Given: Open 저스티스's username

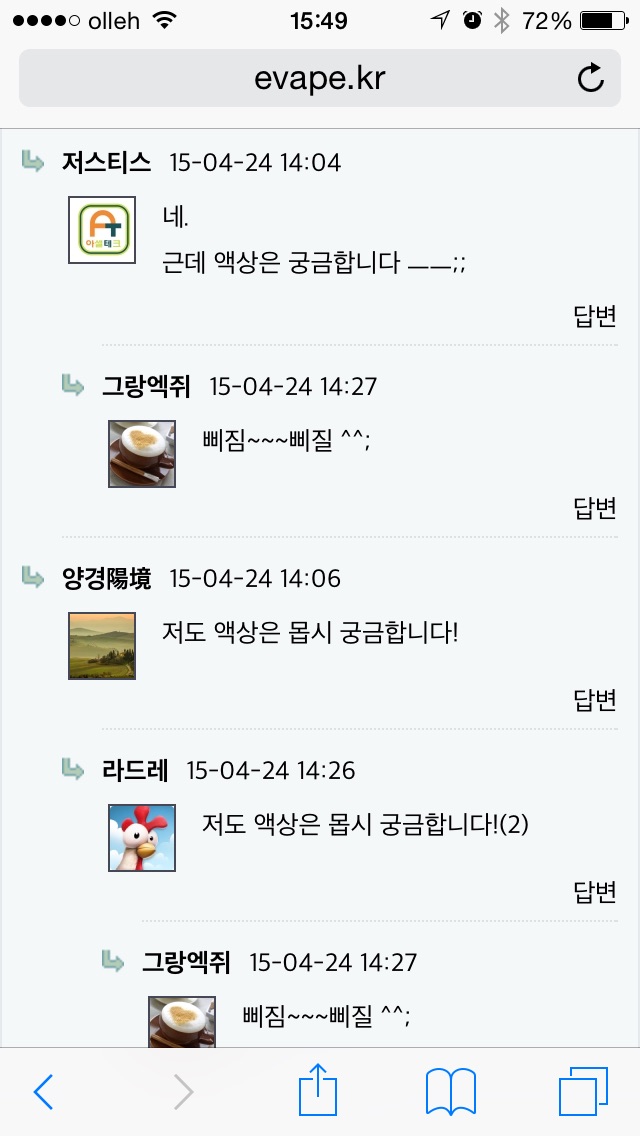Looking at the screenshot, I should [x=106, y=162].
